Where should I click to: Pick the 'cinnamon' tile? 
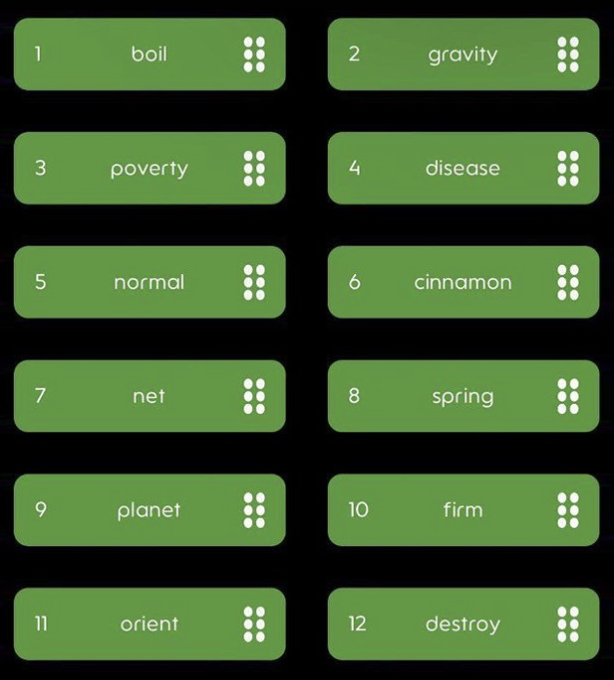click(x=462, y=282)
